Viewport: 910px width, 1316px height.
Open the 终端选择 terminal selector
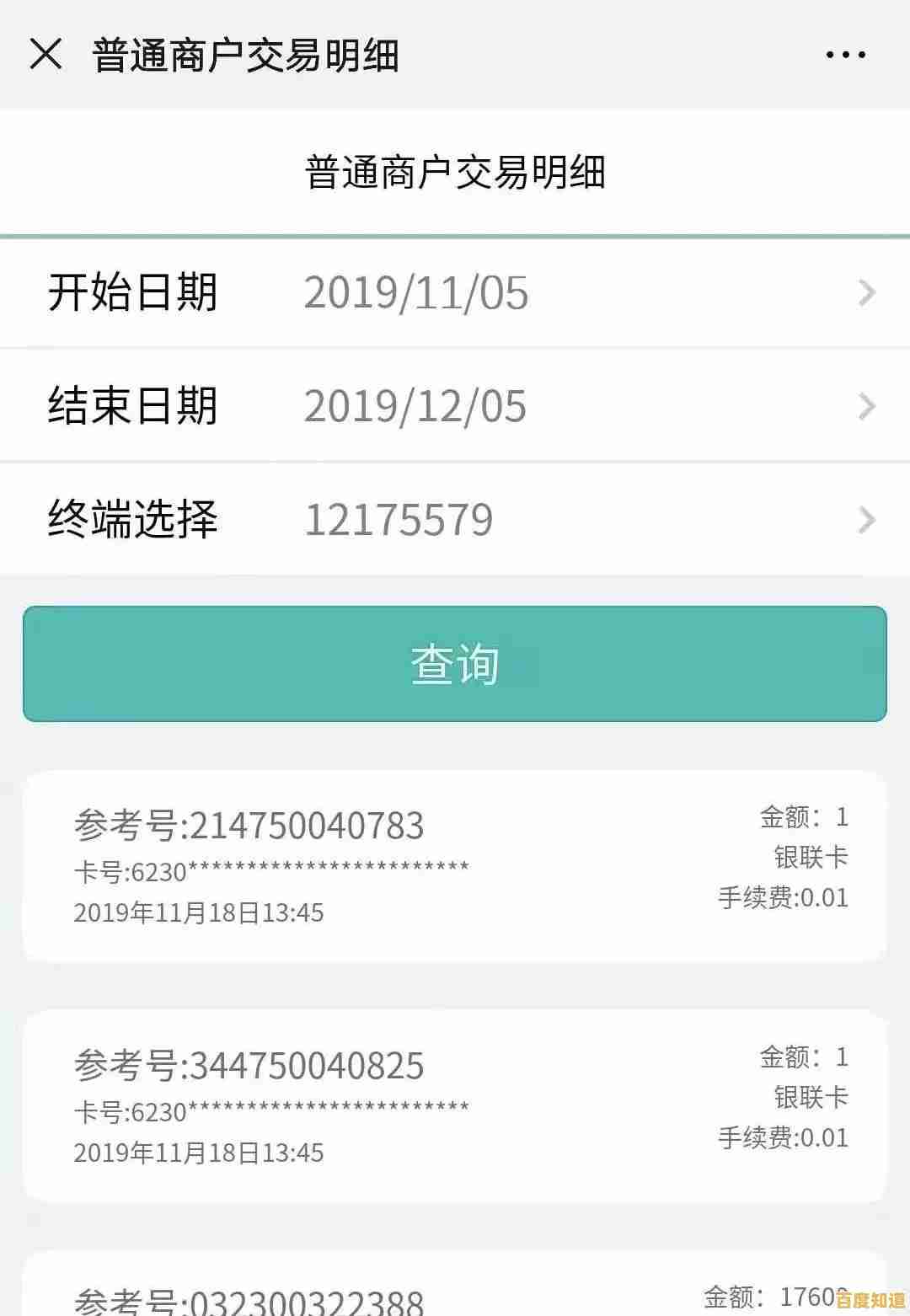click(x=455, y=519)
